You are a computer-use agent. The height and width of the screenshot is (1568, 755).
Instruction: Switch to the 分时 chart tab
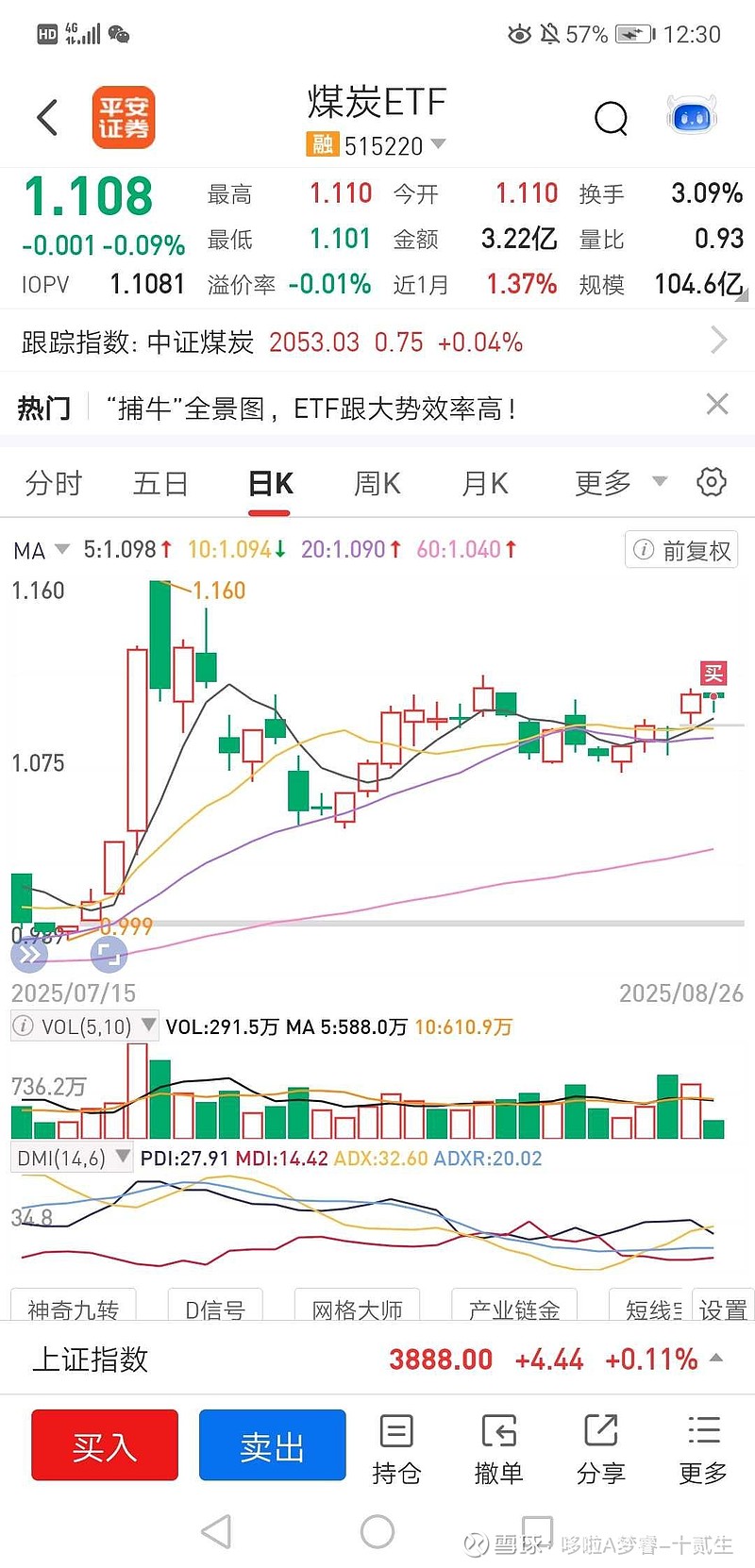point(54,483)
